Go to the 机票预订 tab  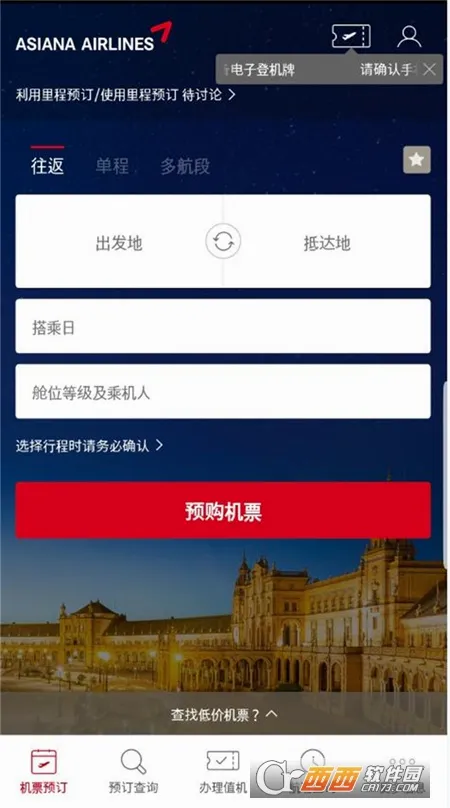click(x=44, y=771)
